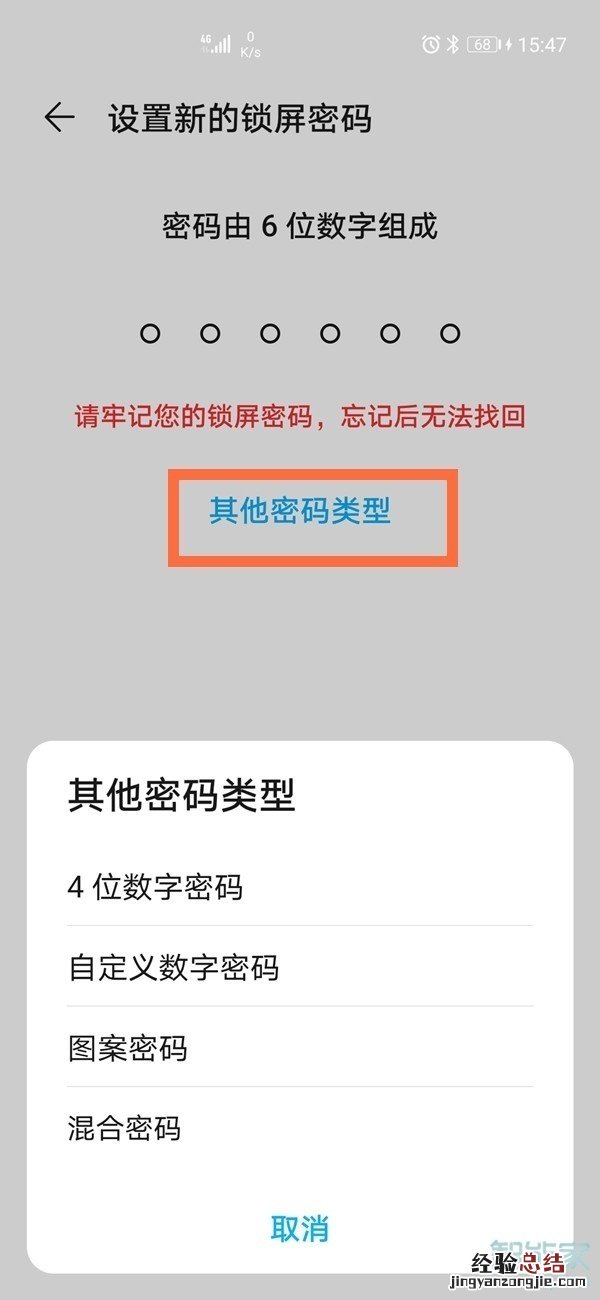Dismiss dialog with 取消
This screenshot has width=600, height=1300.
point(300,1228)
